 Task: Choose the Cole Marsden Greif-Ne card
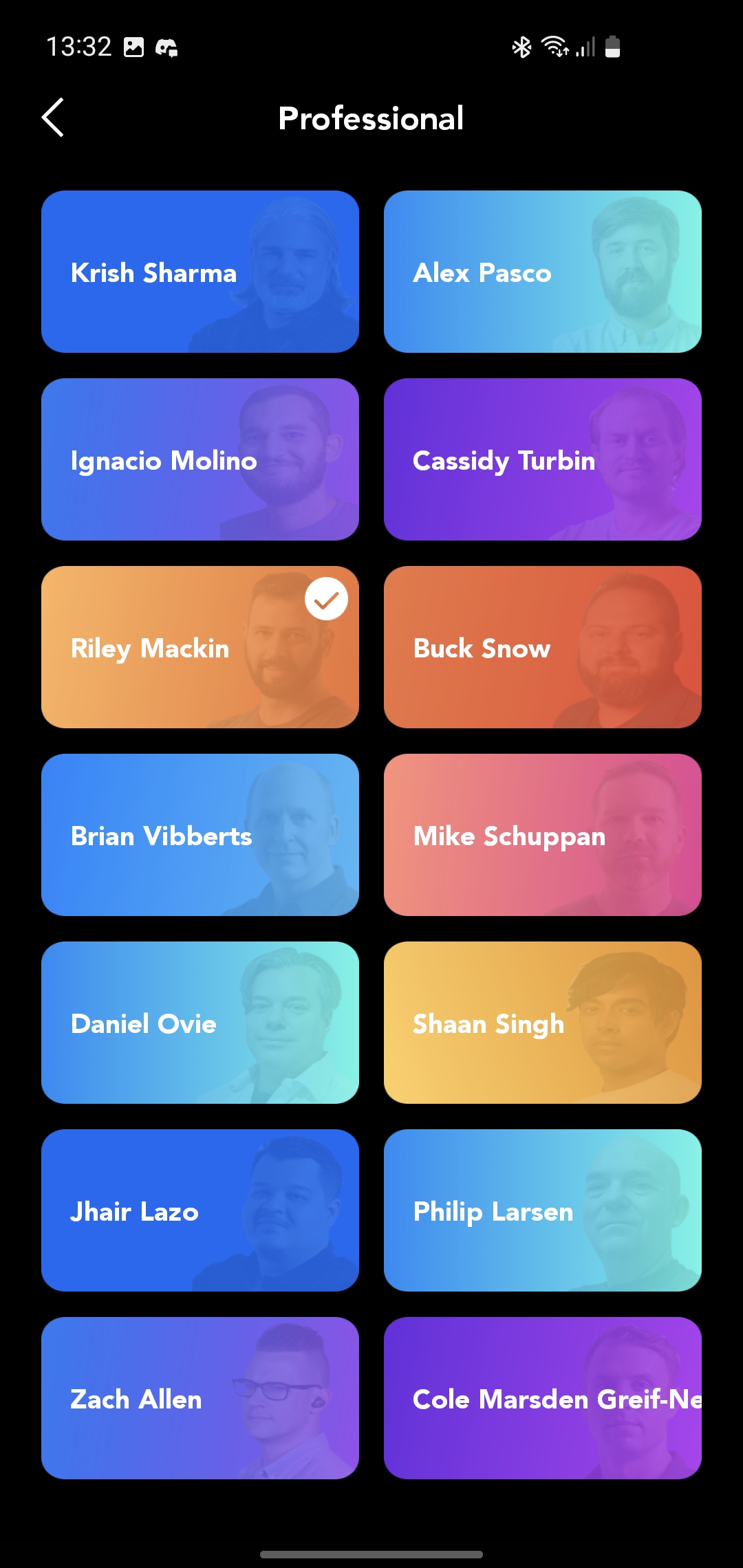click(x=543, y=1398)
